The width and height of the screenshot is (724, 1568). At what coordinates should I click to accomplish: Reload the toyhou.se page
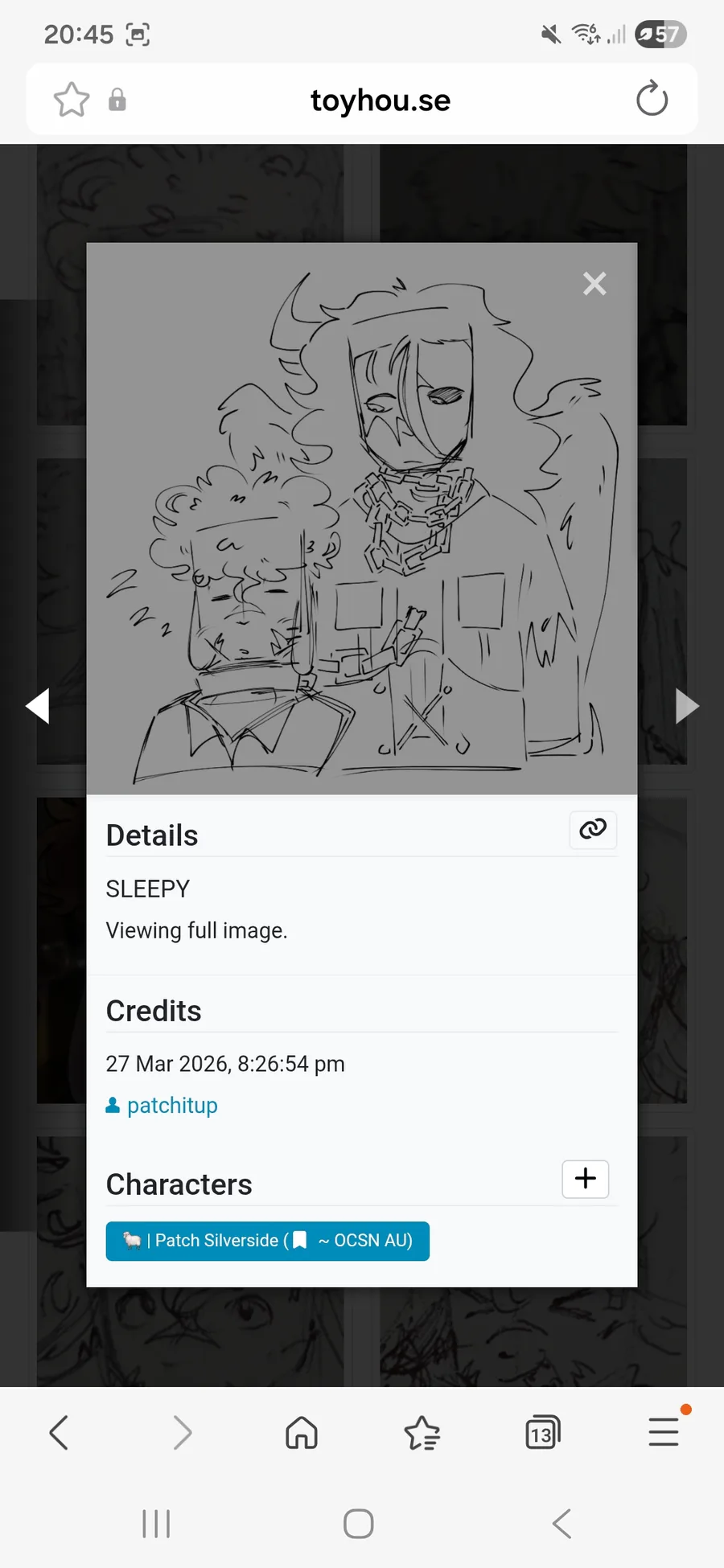(x=652, y=100)
